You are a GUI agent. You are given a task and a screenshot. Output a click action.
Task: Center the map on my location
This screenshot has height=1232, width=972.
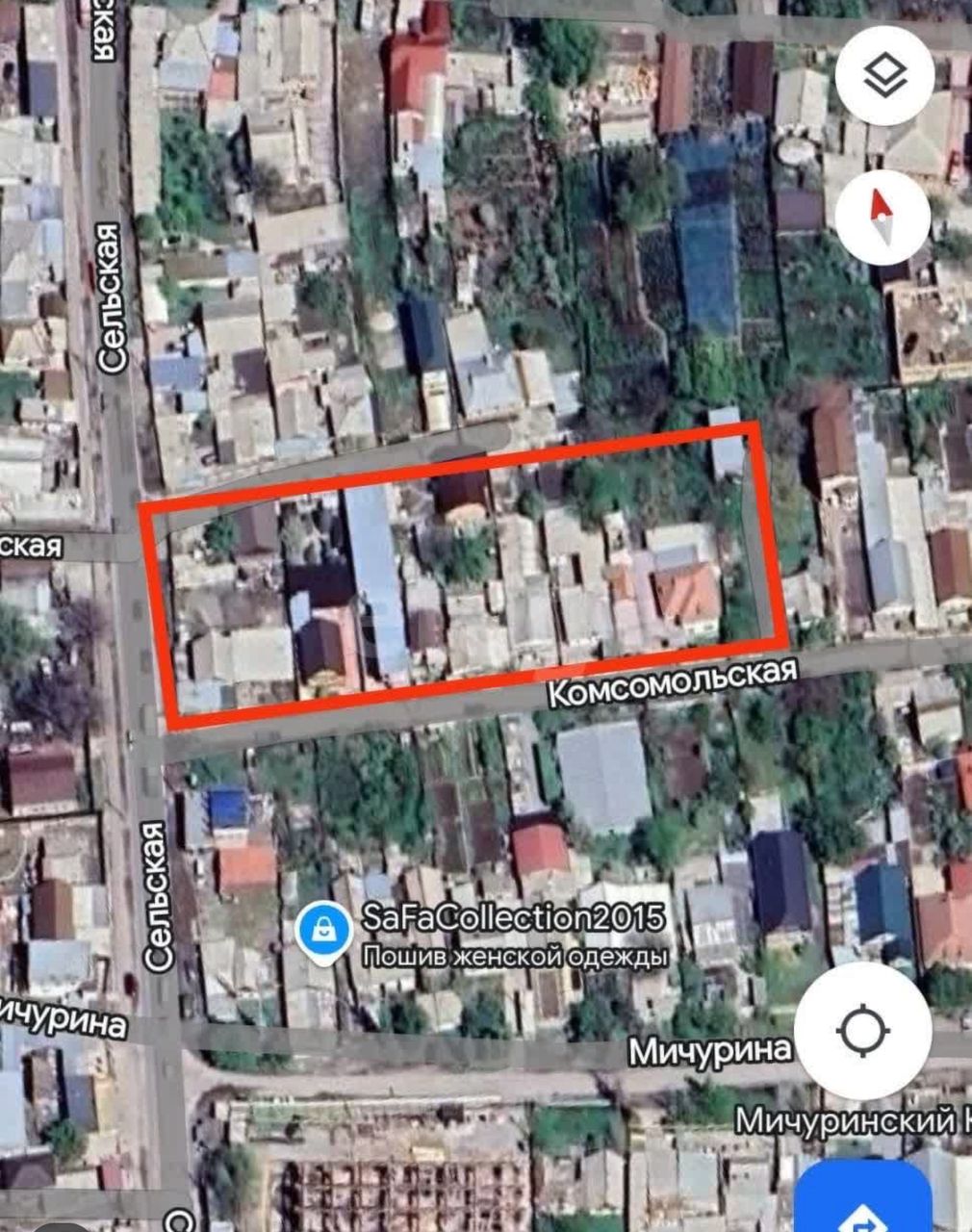click(863, 1031)
